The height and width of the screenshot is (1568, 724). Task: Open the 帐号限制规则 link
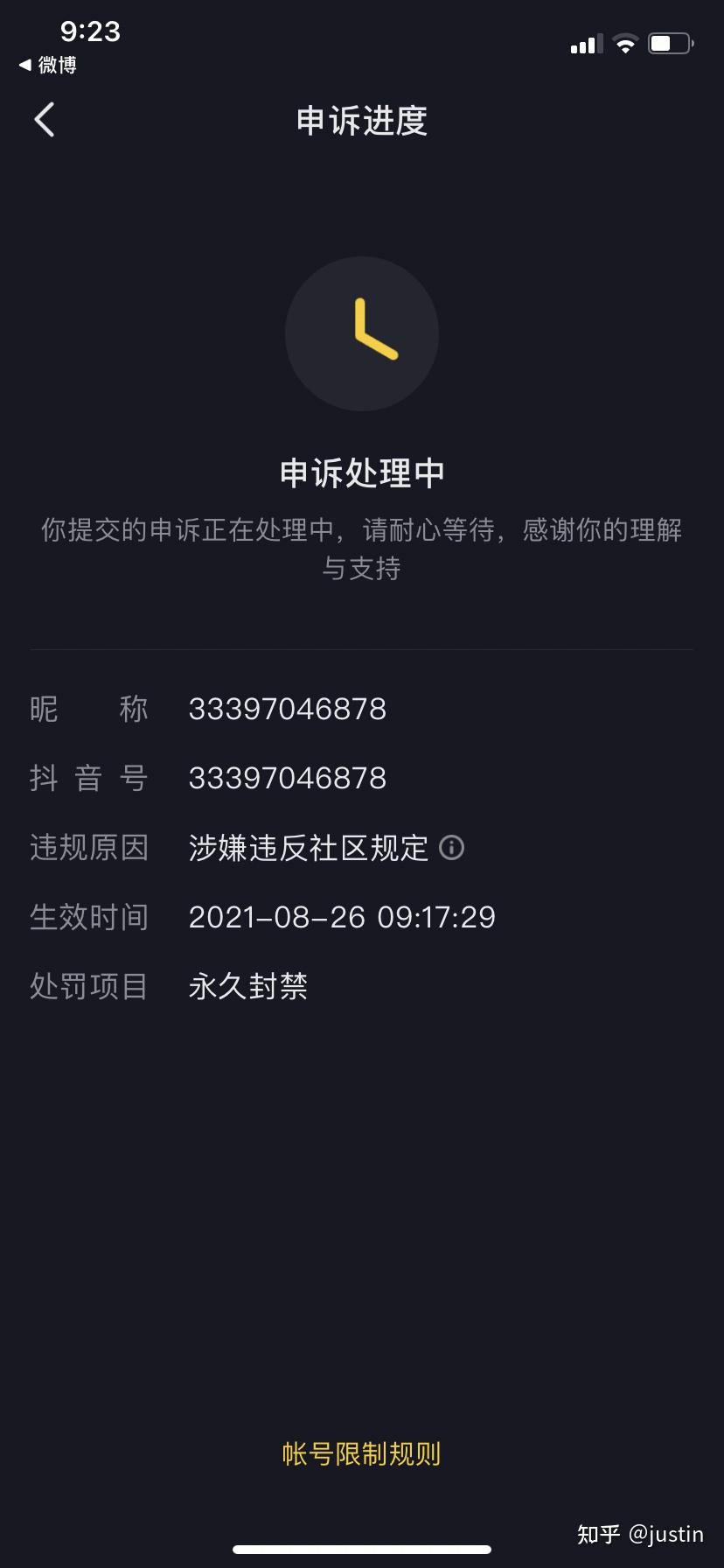(361, 1453)
